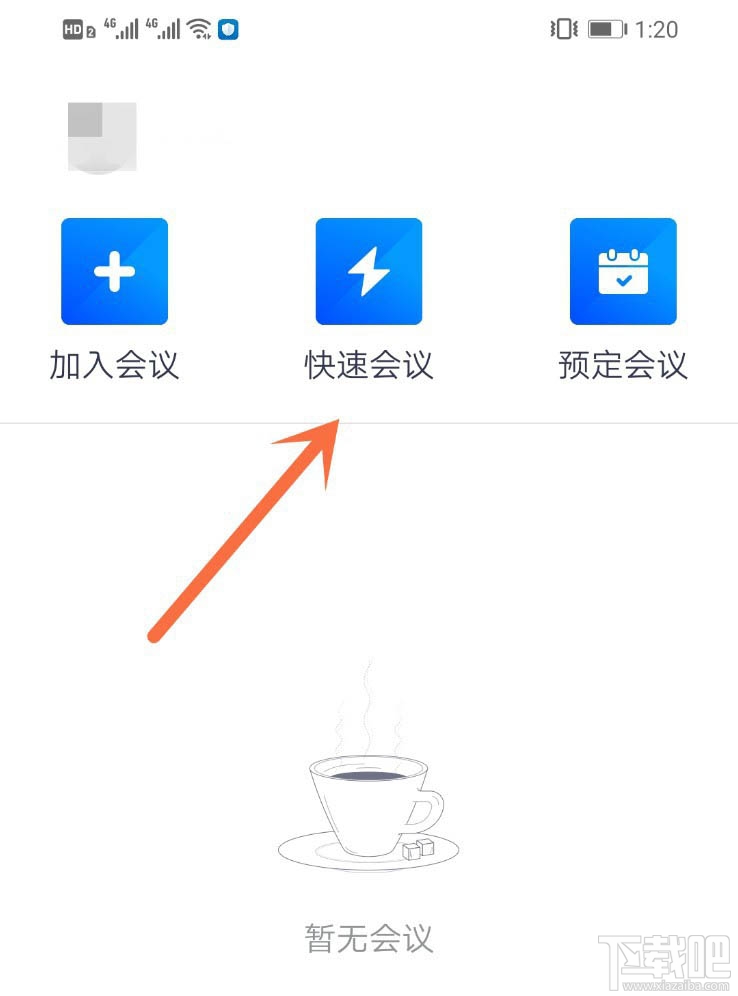738x996 pixels.
Task: Tap the 4G signal bars in status bar
Action: (x=120, y=28)
